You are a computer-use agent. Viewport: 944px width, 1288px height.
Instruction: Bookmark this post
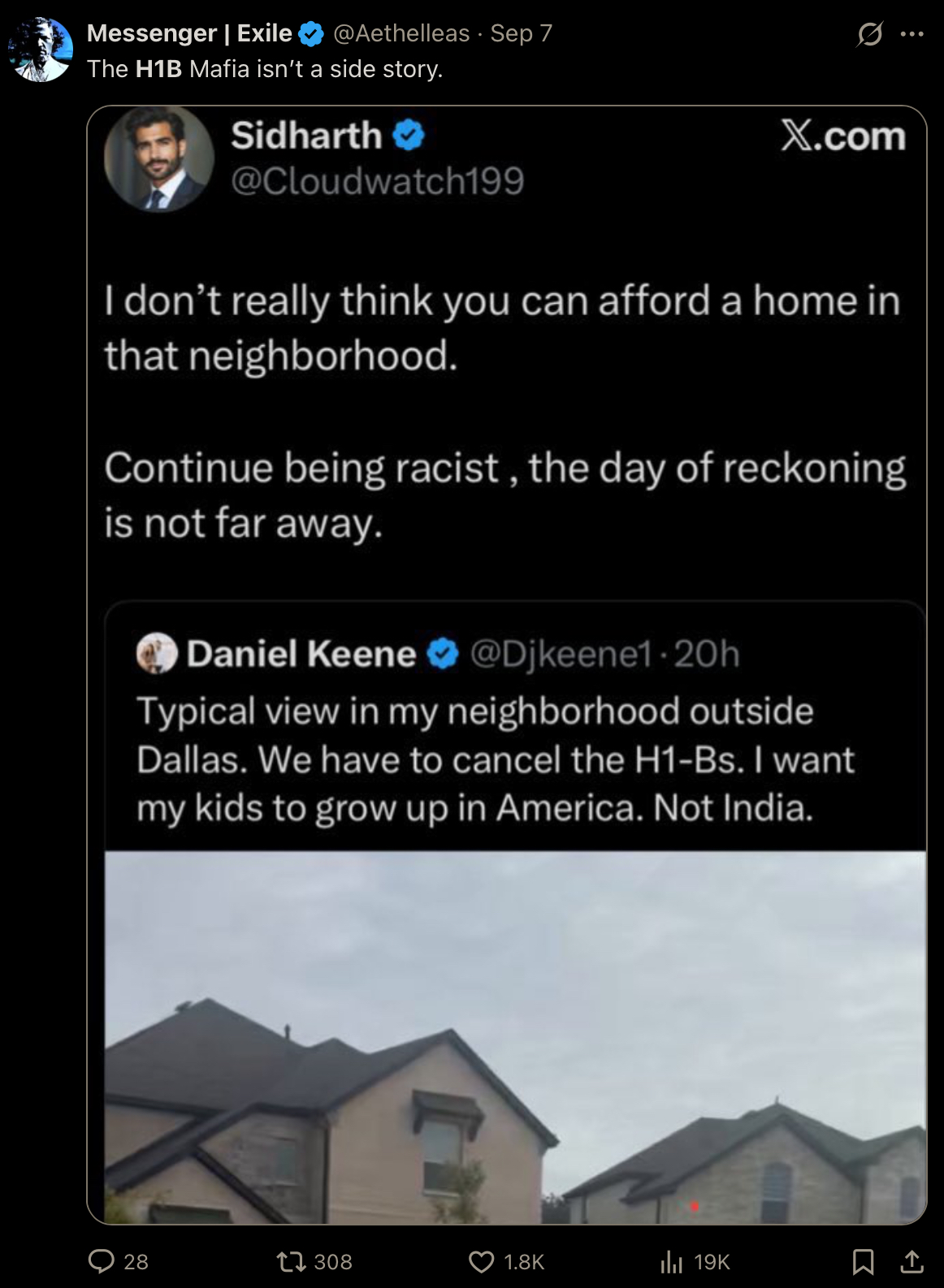click(x=863, y=1261)
